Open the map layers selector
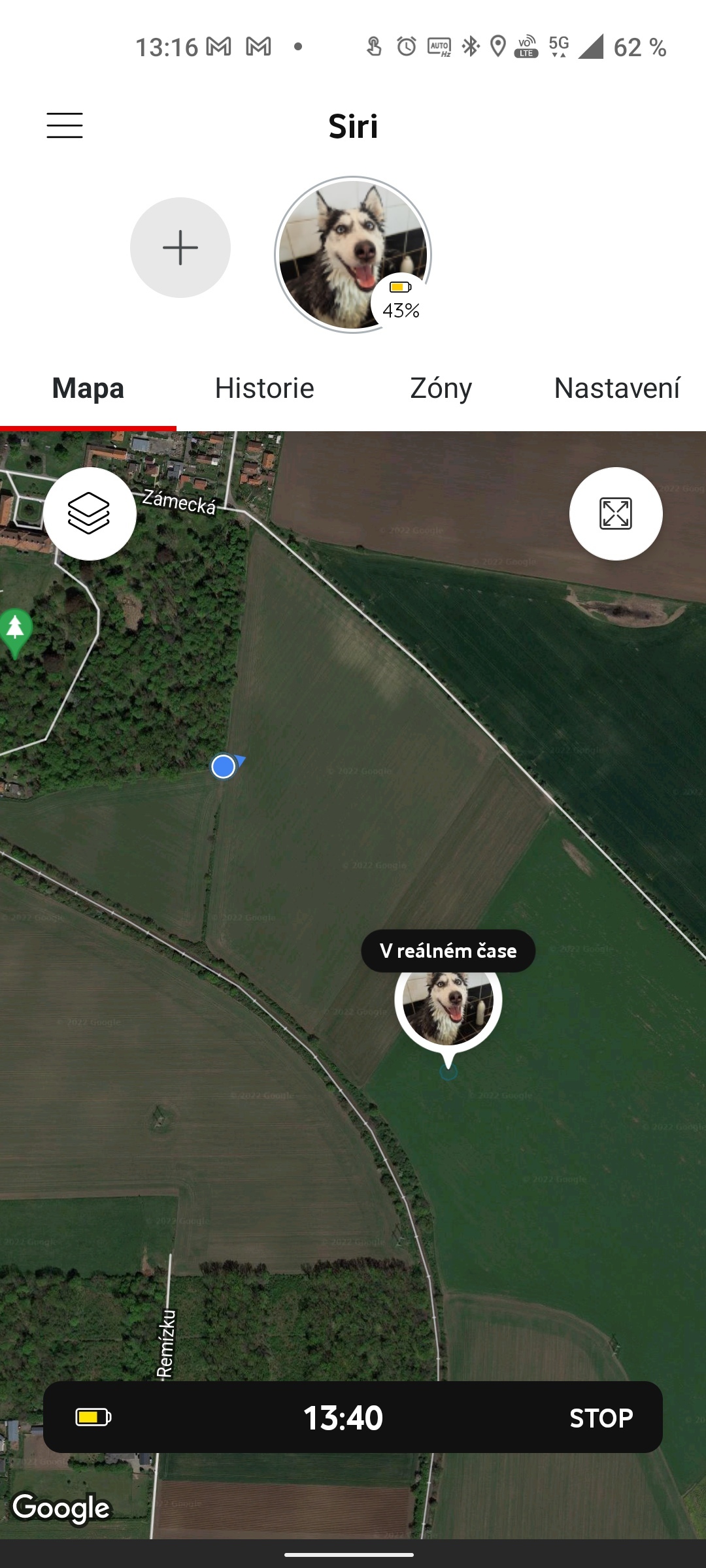Image resolution: width=706 pixels, height=1568 pixels. [x=90, y=514]
